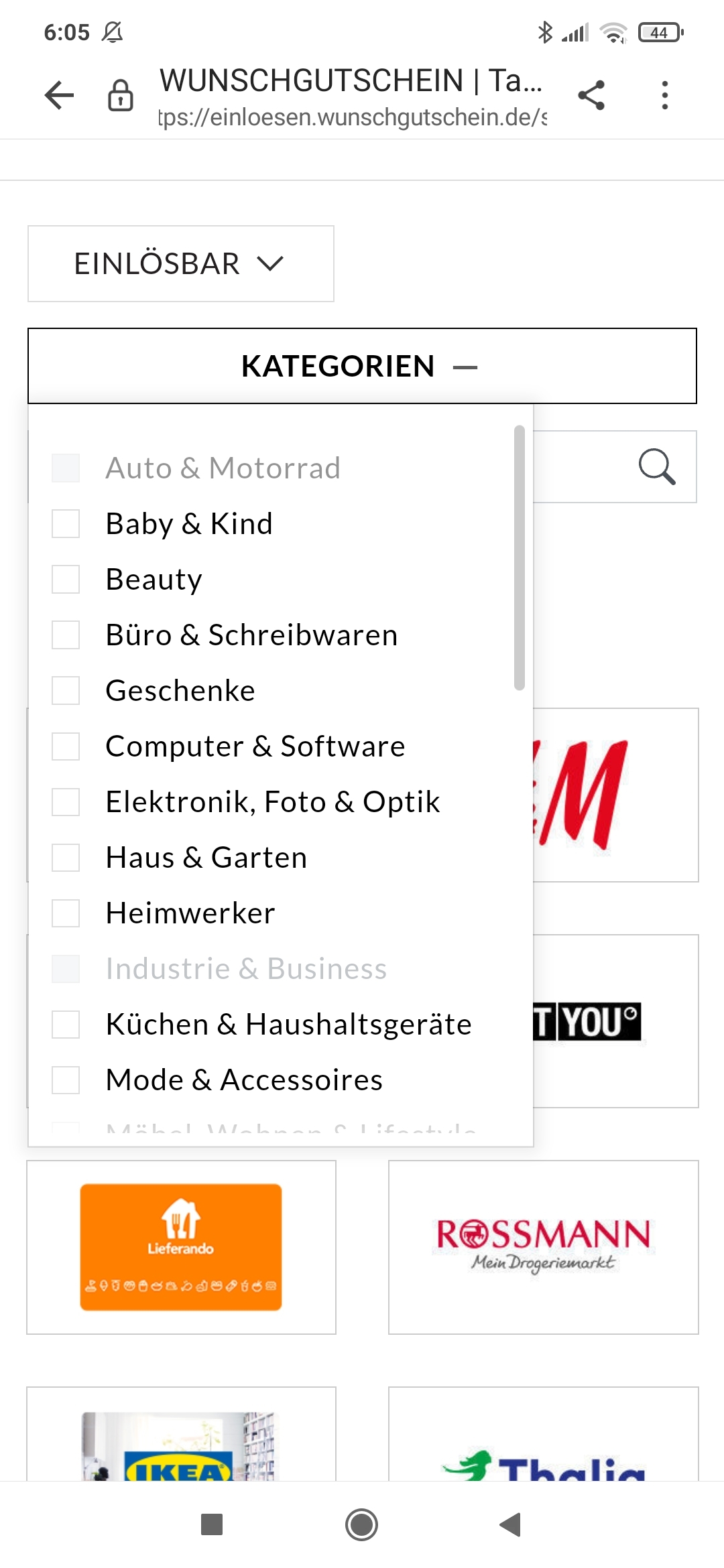
Task: Select the Heimwerker category
Action: 66,913
